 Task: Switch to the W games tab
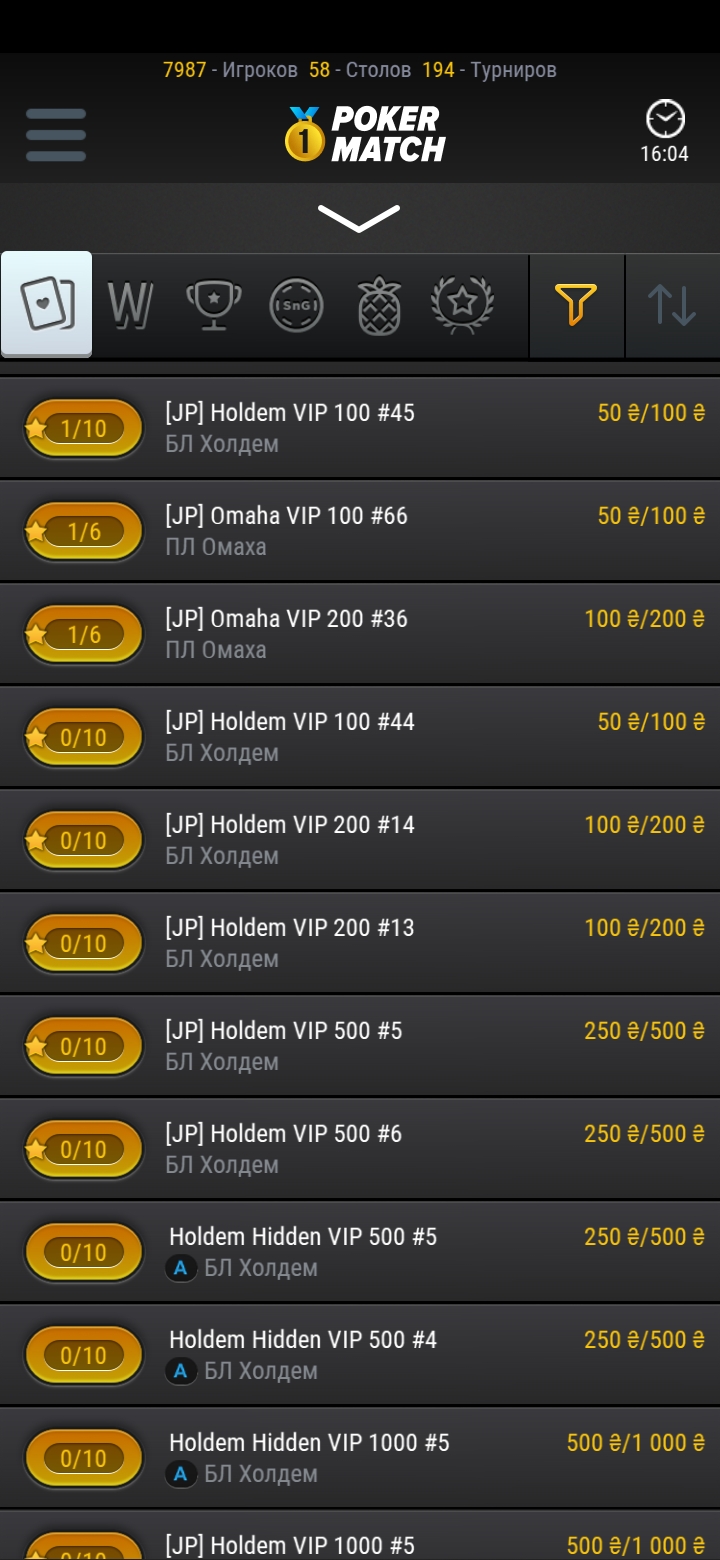coord(130,304)
